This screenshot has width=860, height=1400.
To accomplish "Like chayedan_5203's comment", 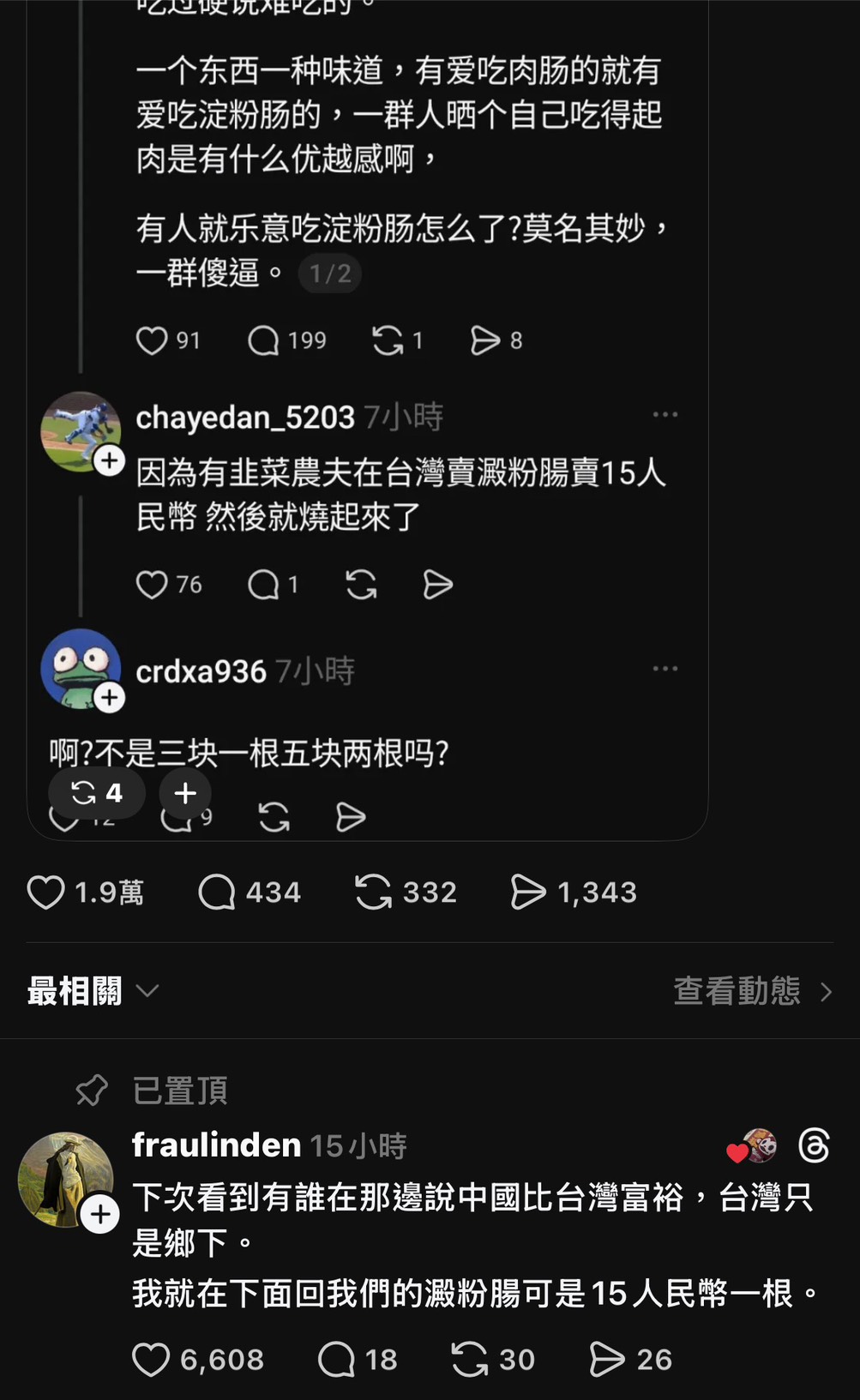I will click(152, 585).
